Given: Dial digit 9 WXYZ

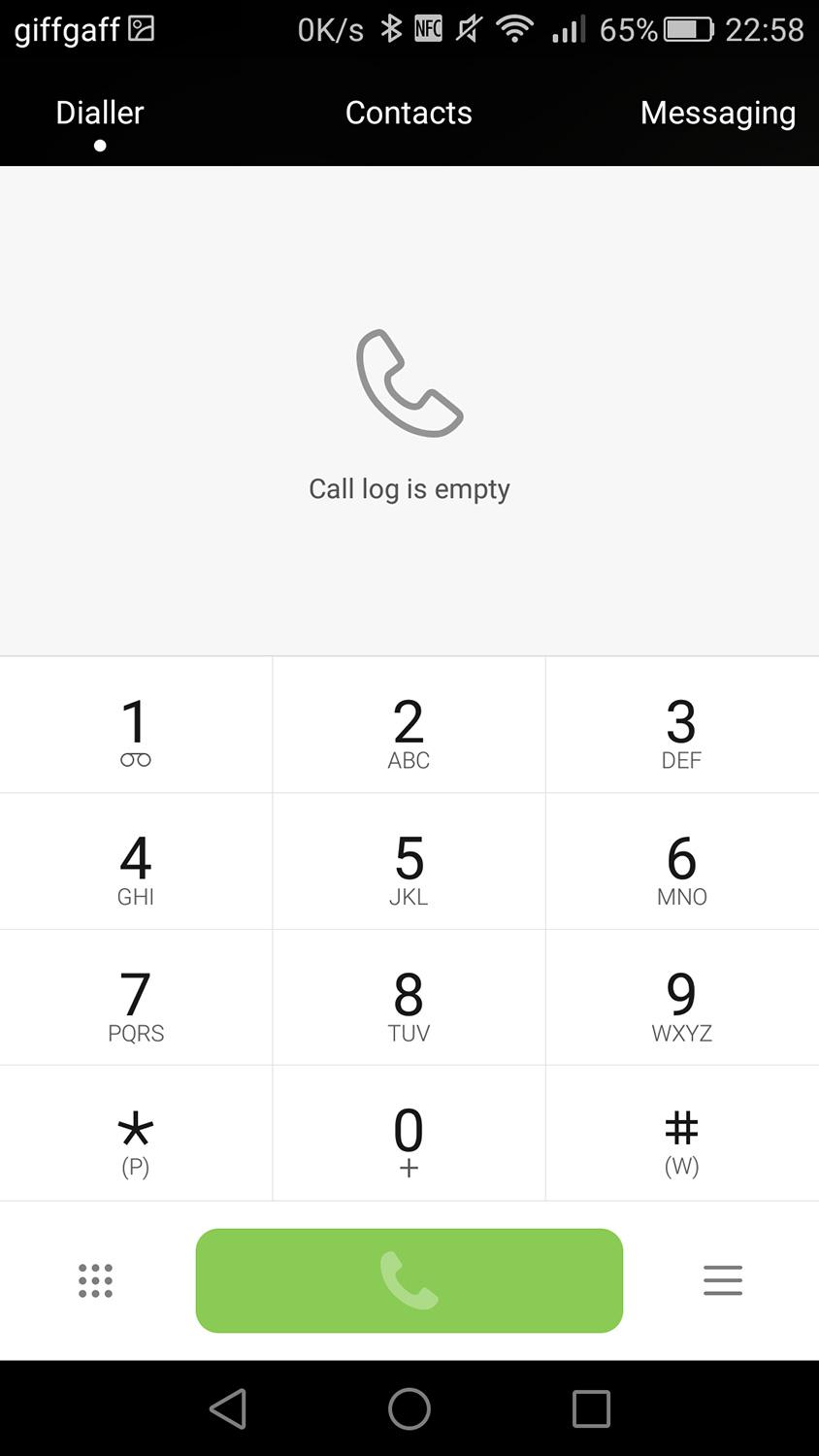Looking at the screenshot, I should pyautogui.click(x=682, y=998).
